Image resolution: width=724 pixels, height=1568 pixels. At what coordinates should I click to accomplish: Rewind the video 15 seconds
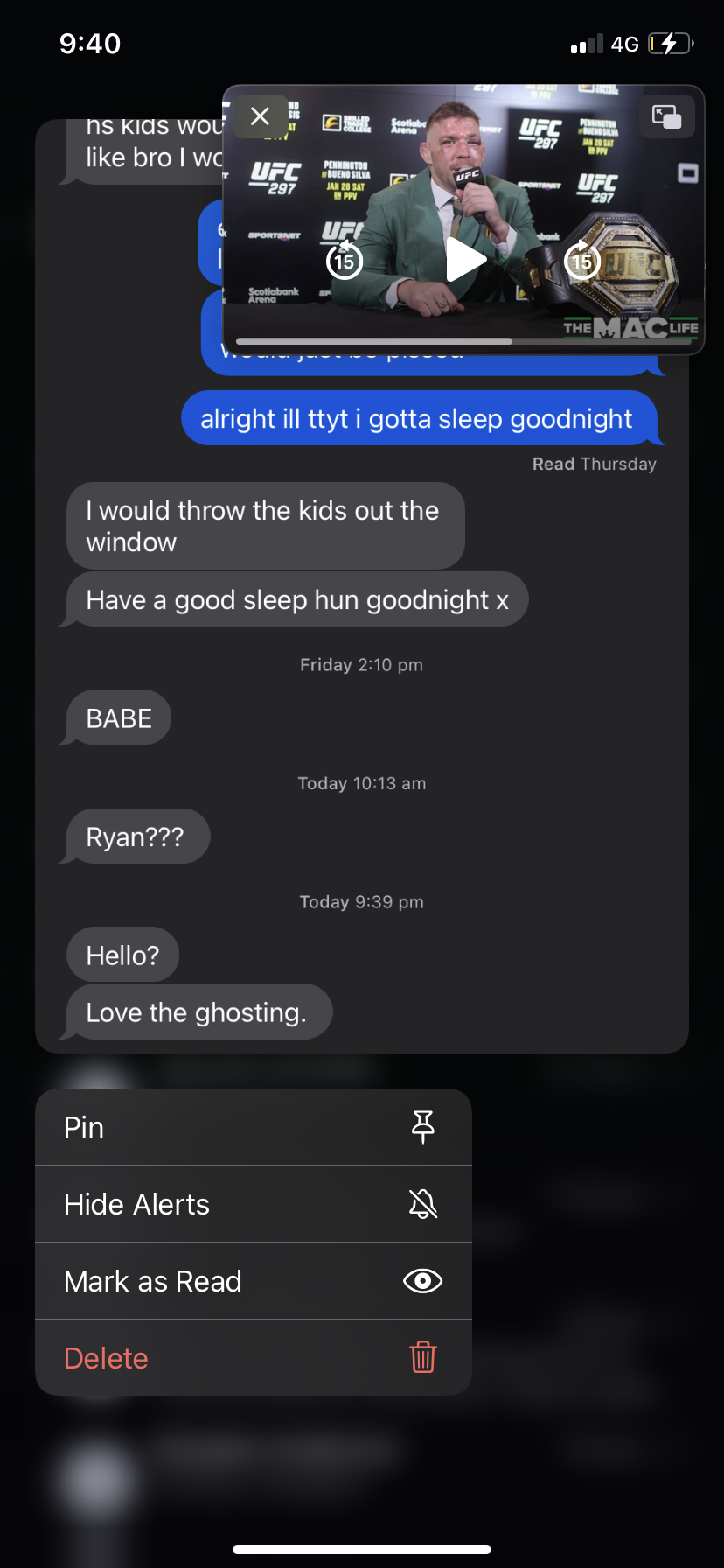click(345, 260)
